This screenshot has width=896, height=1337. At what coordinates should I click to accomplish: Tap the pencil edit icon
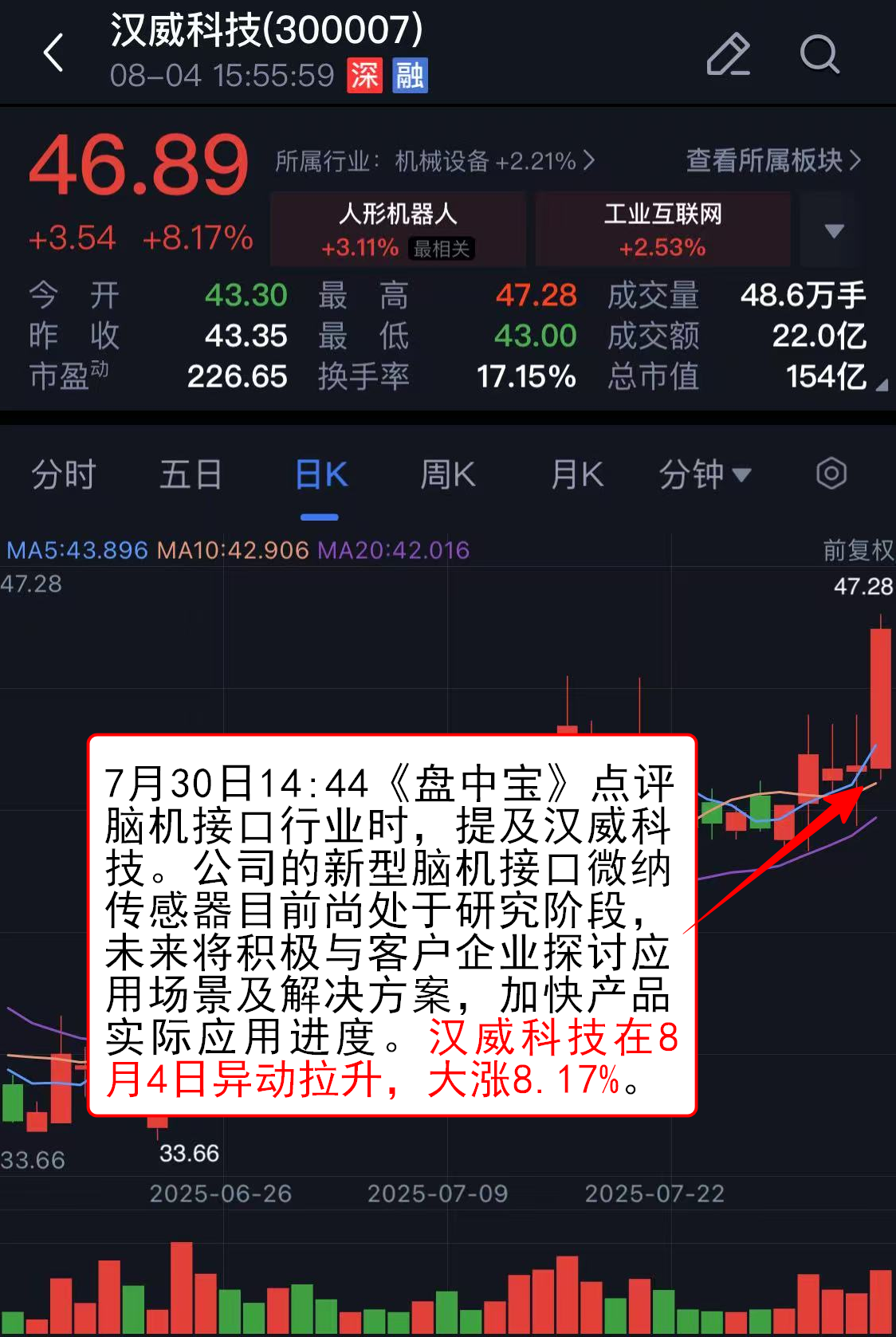(x=729, y=54)
